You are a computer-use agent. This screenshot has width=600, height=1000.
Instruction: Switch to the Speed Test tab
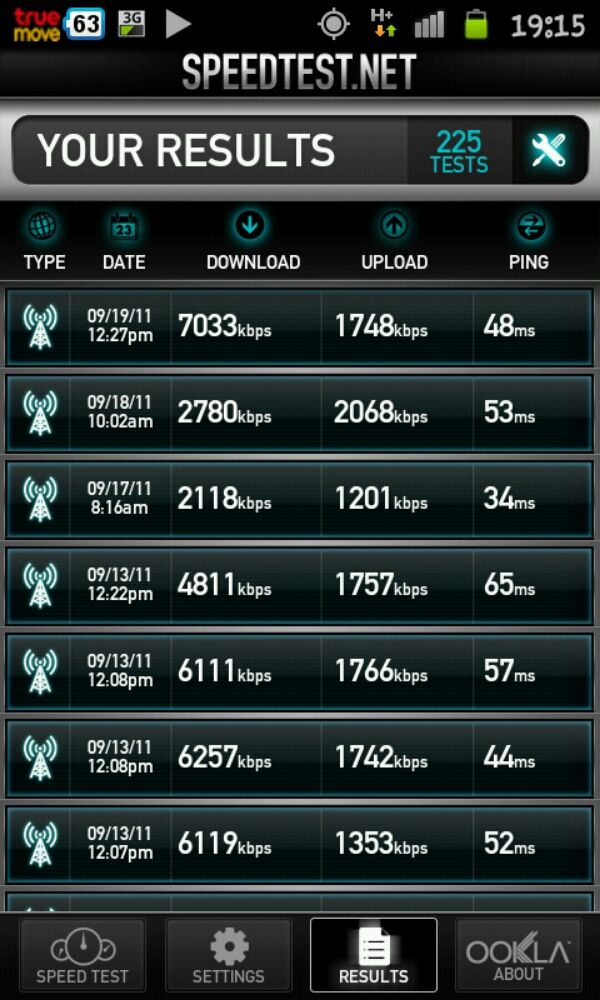point(82,954)
